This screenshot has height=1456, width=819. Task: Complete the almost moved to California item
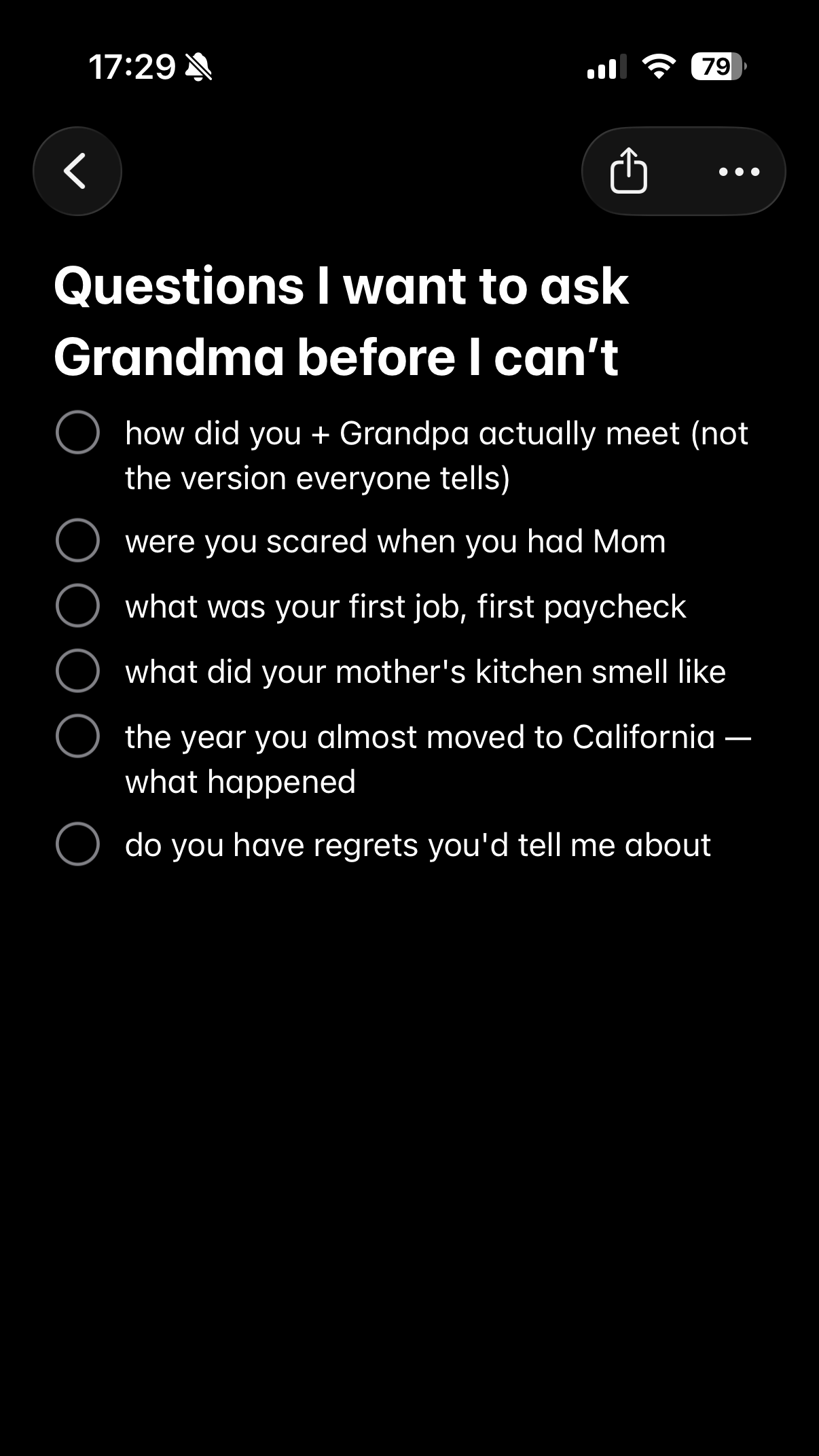click(77, 736)
